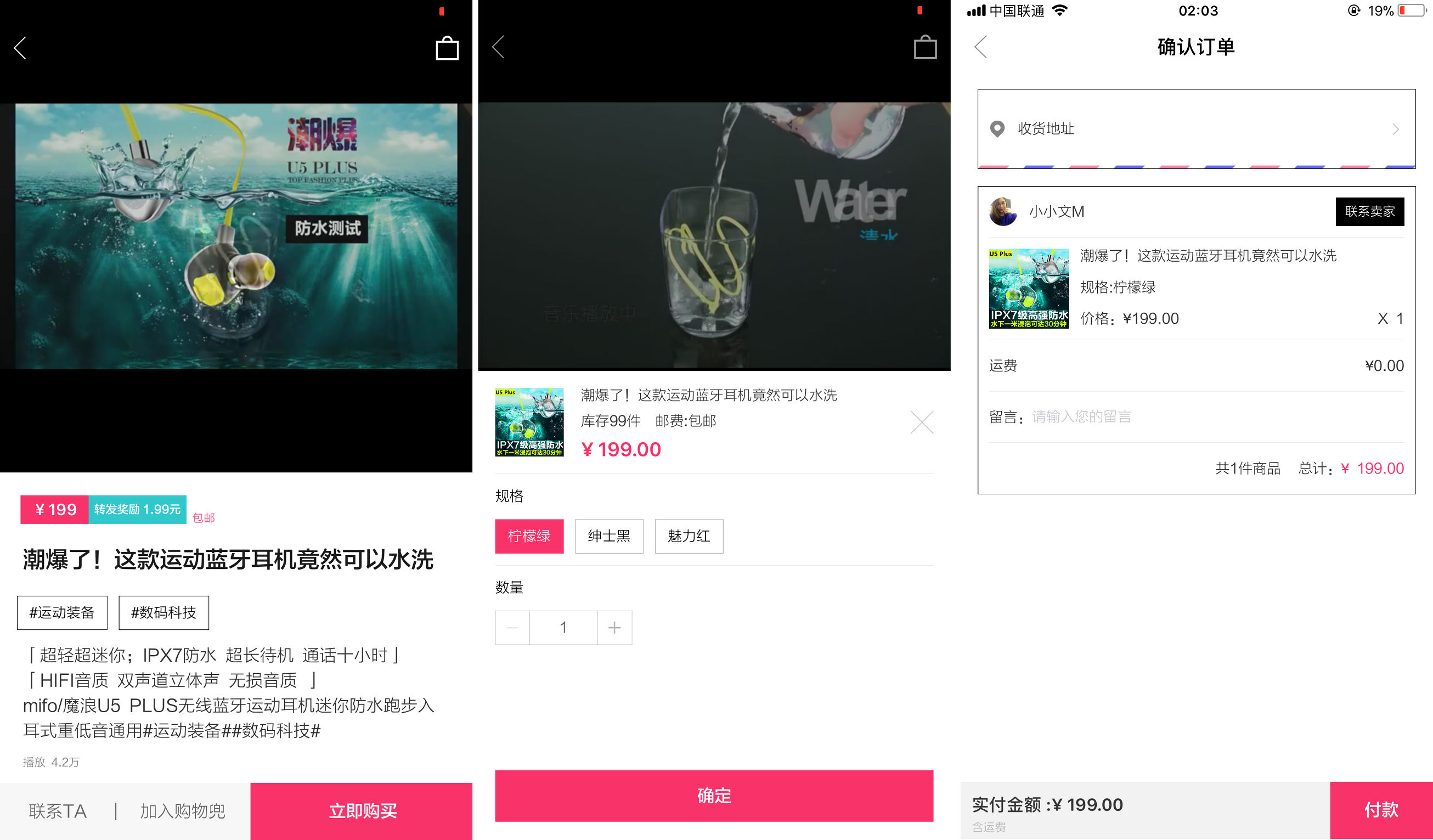Go back from the 确认订单 page

[x=981, y=47]
